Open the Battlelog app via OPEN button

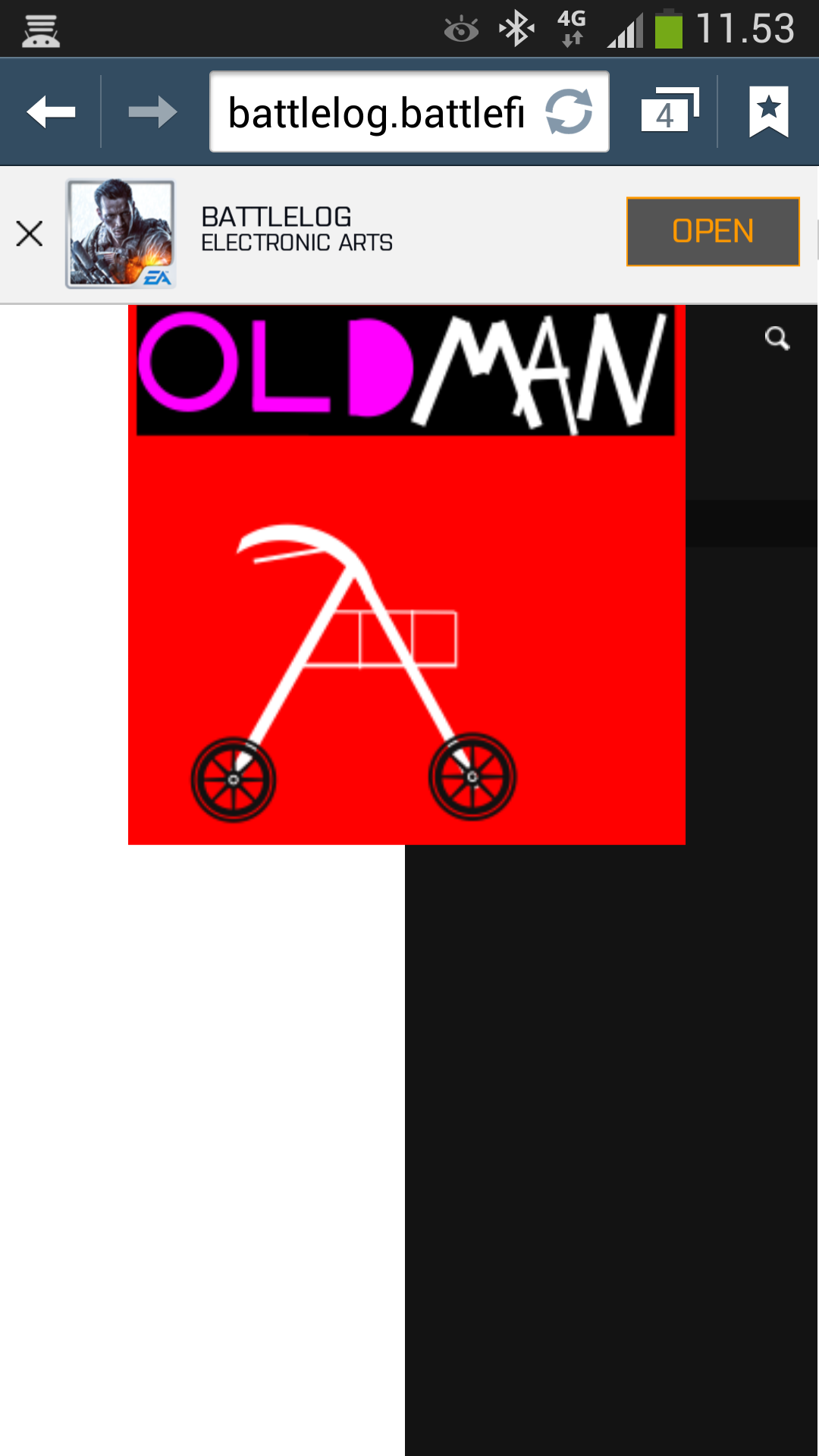[x=713, y=231]
